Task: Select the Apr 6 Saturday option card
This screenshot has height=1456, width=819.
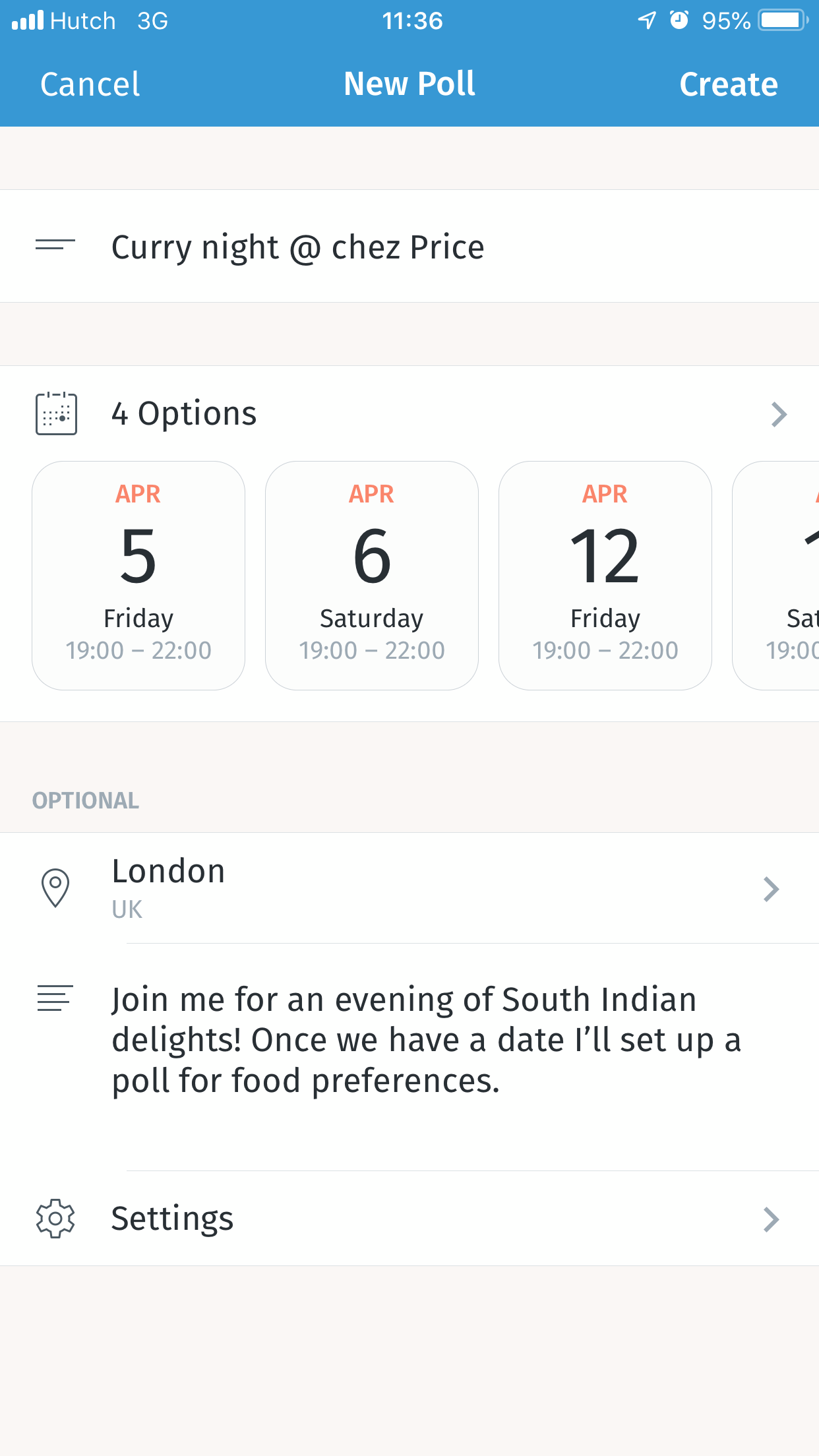Action: click(372, 576)
